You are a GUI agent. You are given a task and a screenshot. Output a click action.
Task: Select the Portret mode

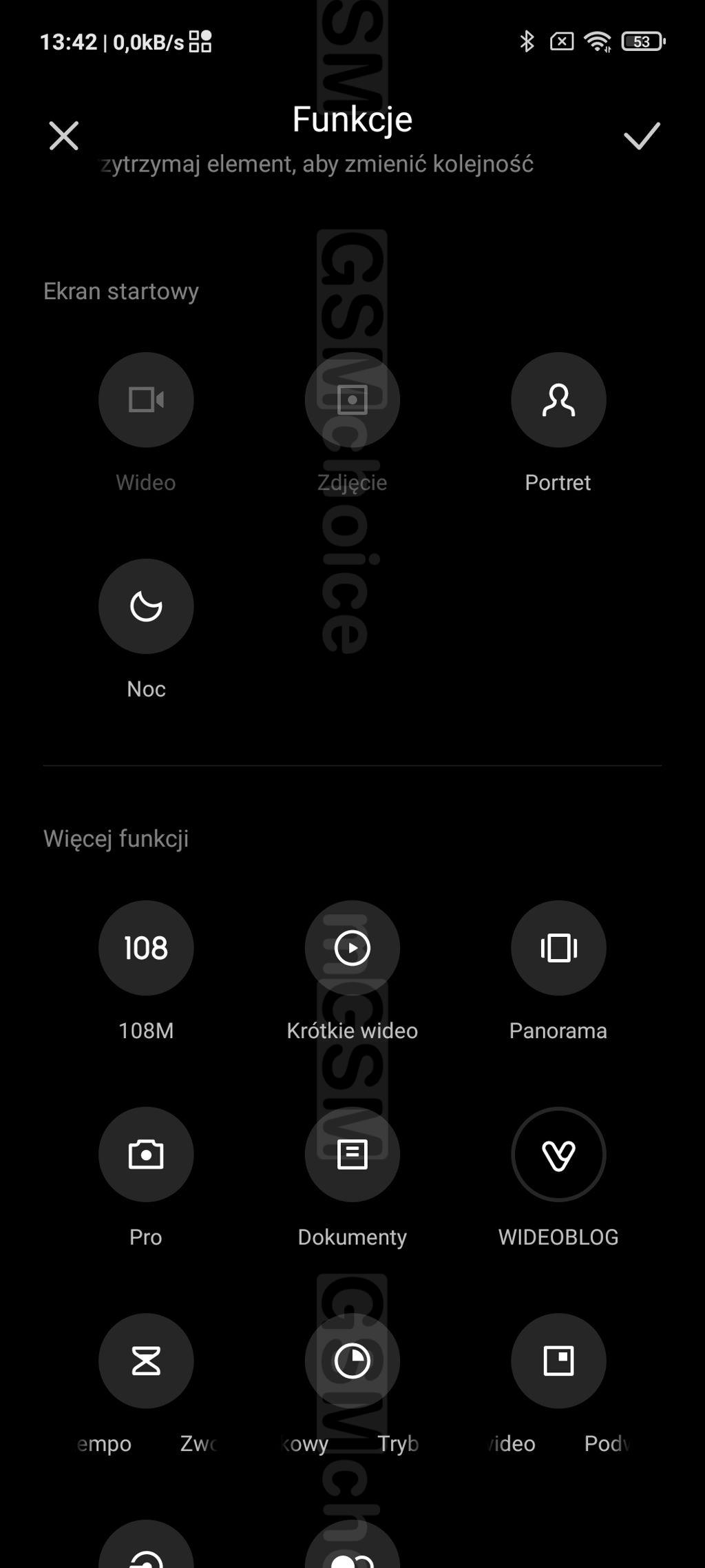(x=558, y=400)
